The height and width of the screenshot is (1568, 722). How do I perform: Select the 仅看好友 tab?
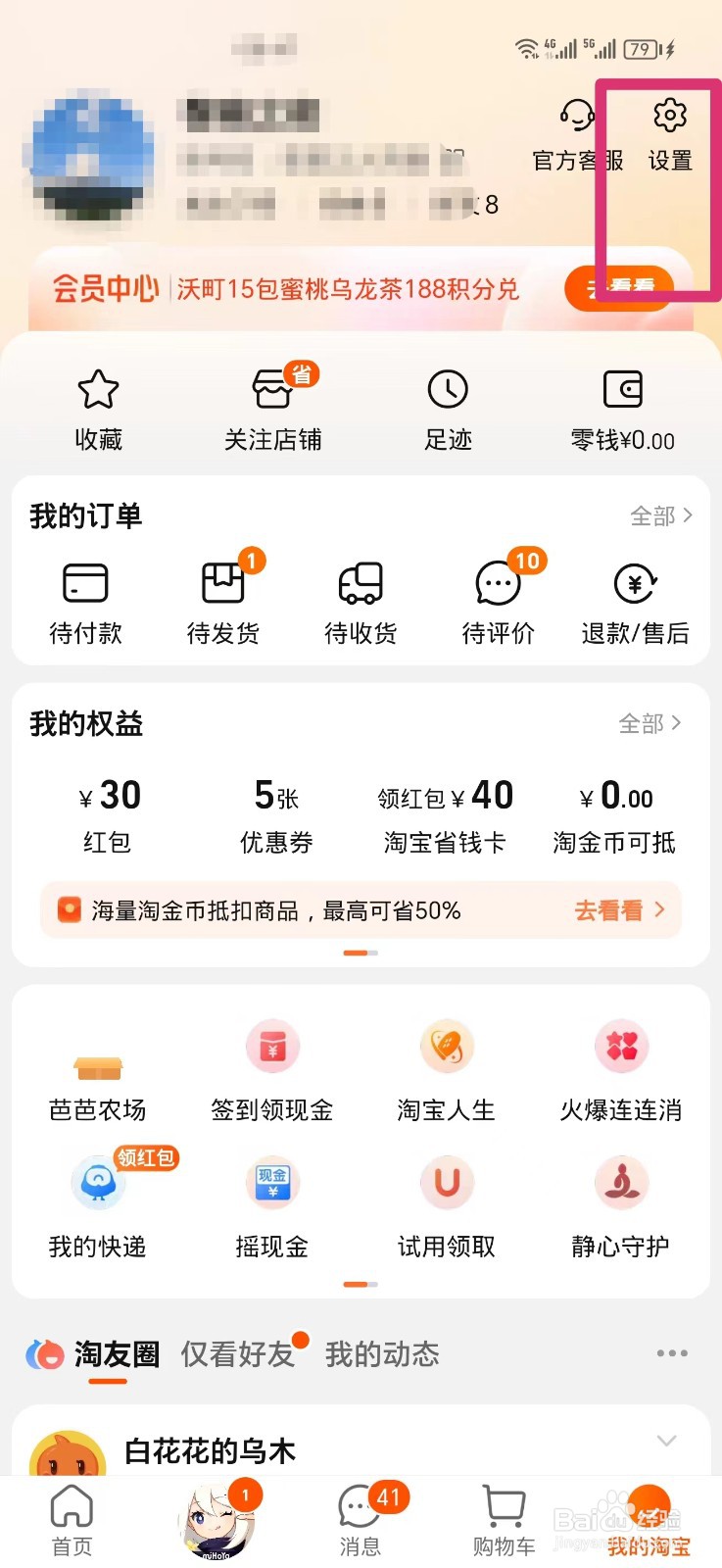(x=238, y=1355)
